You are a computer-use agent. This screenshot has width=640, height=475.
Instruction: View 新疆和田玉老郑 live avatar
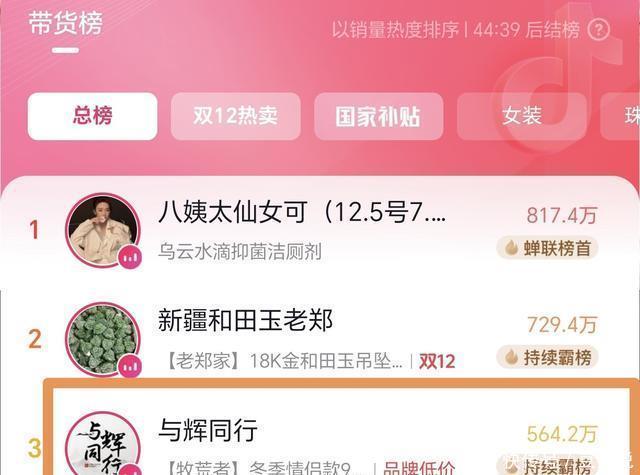pos(102,339)
